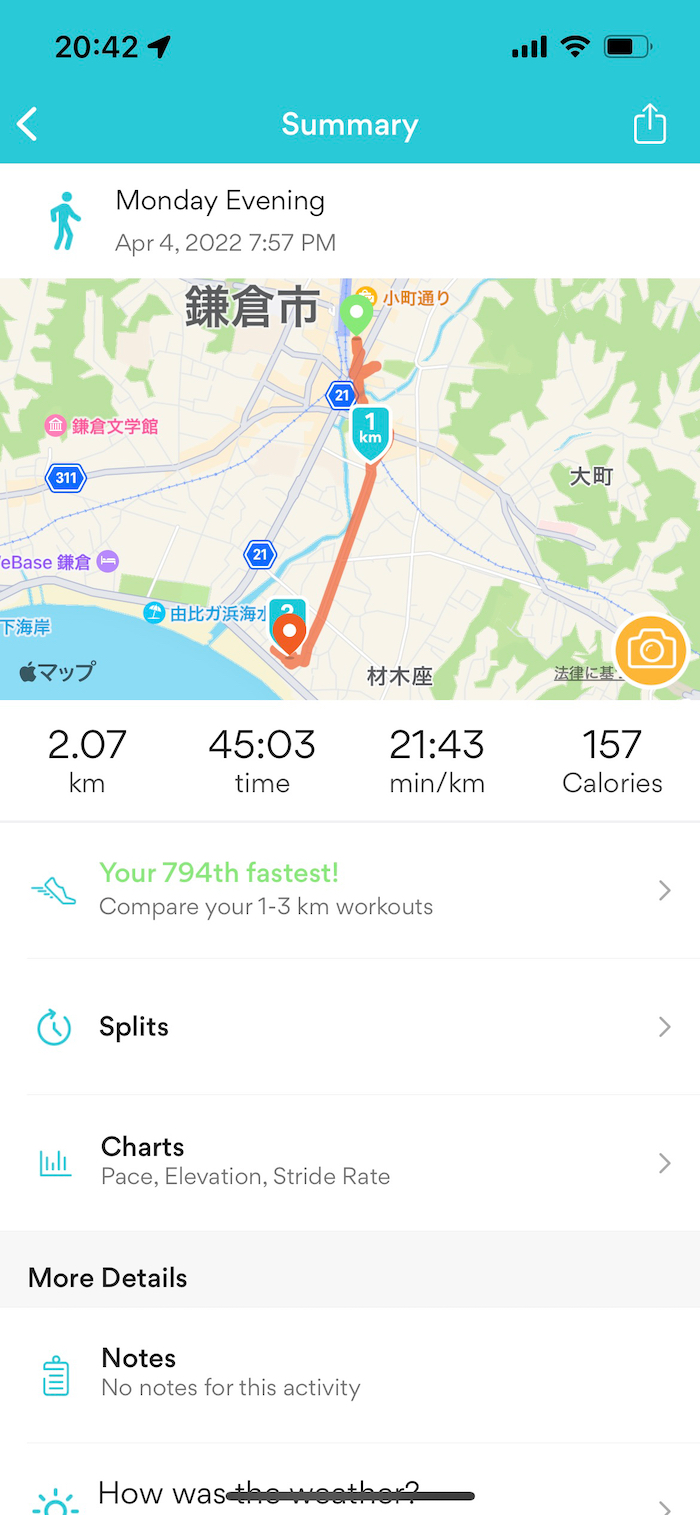The image size is (700, 1515).
Task: Open the Splits row
Action: tap(350, 1027)
